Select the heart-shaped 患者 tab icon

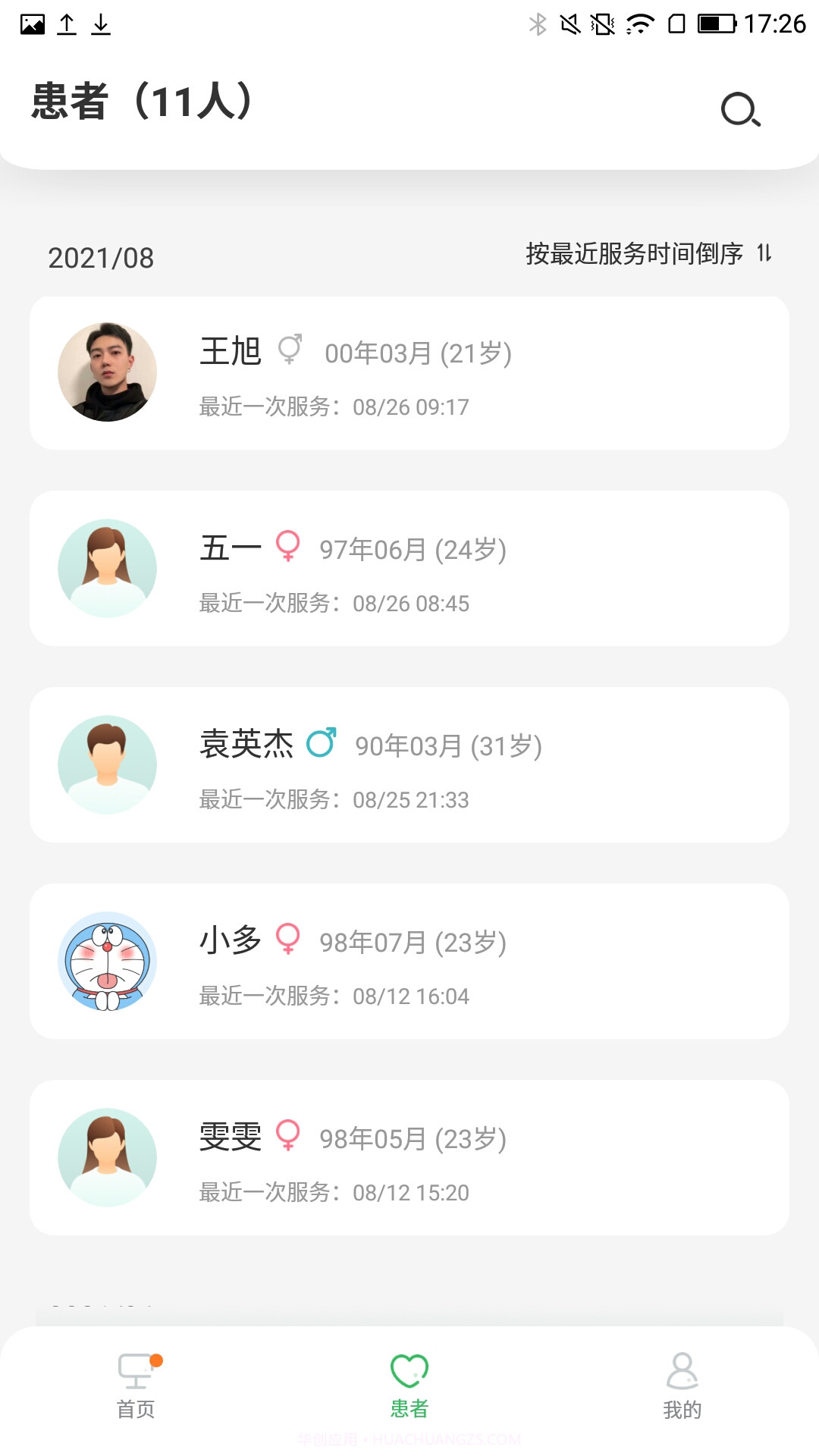(409, 1370)
